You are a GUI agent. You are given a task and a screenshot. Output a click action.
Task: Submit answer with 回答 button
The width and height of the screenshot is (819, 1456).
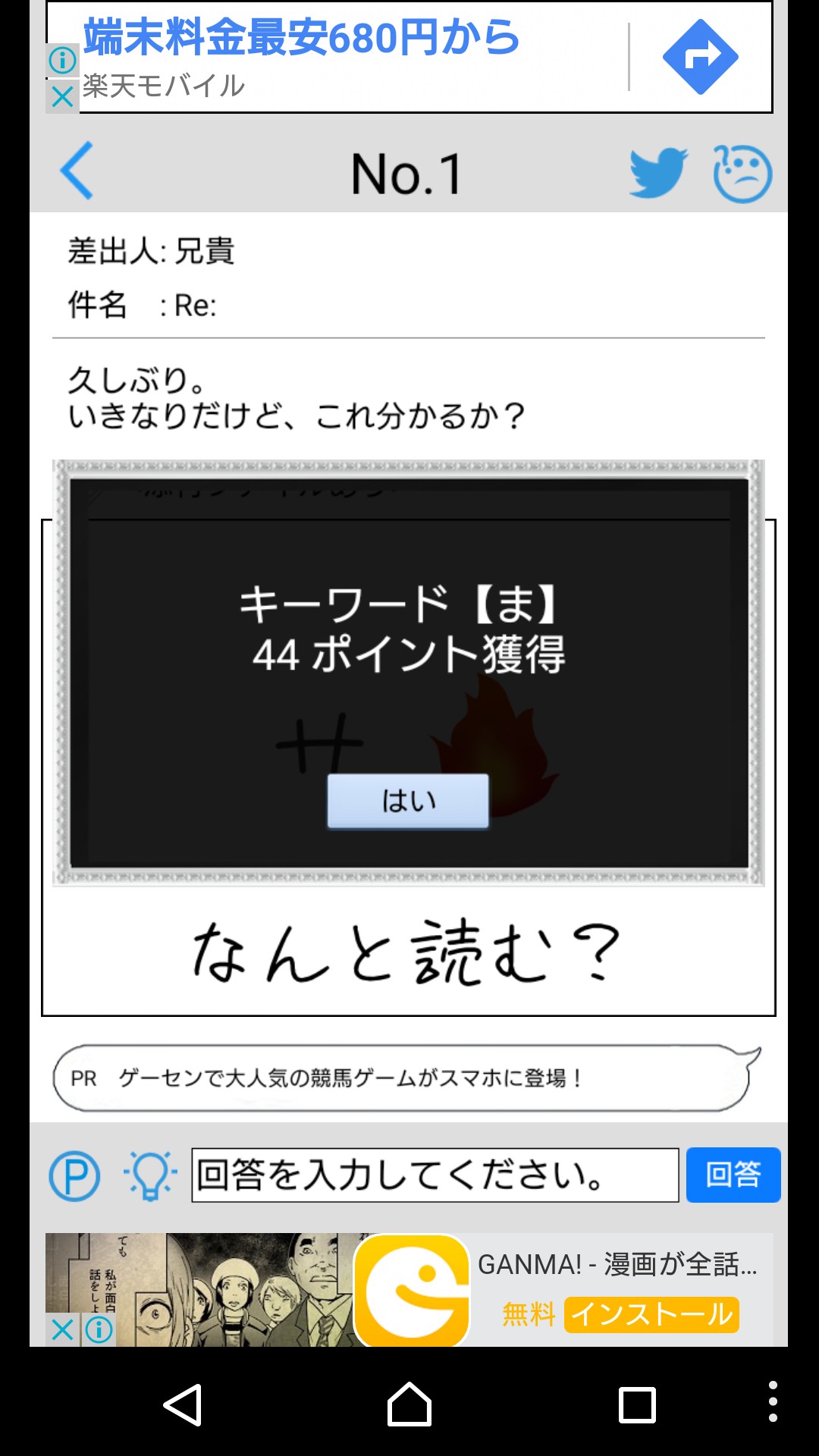pyautogui.click(x=733, y=1175)
